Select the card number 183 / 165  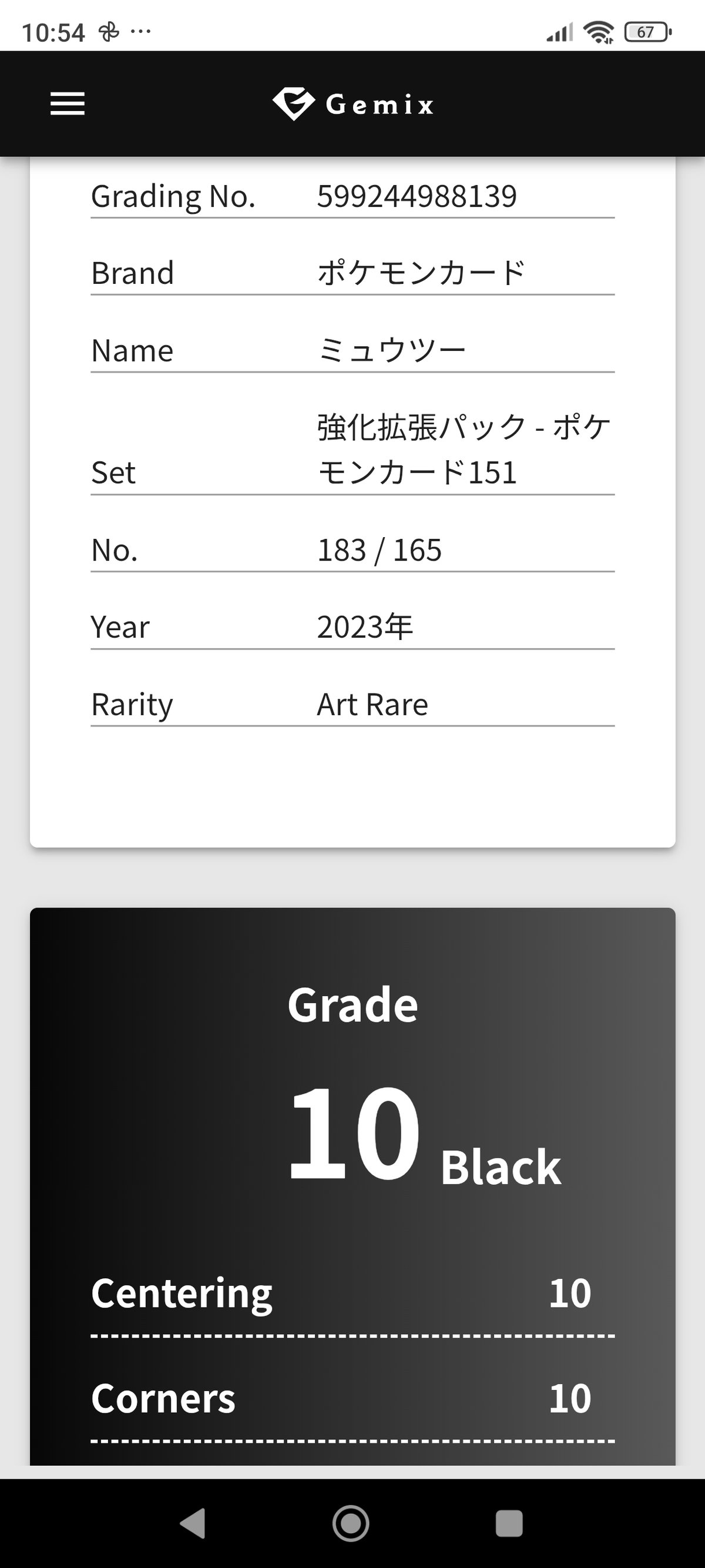[x=380, y=550]
